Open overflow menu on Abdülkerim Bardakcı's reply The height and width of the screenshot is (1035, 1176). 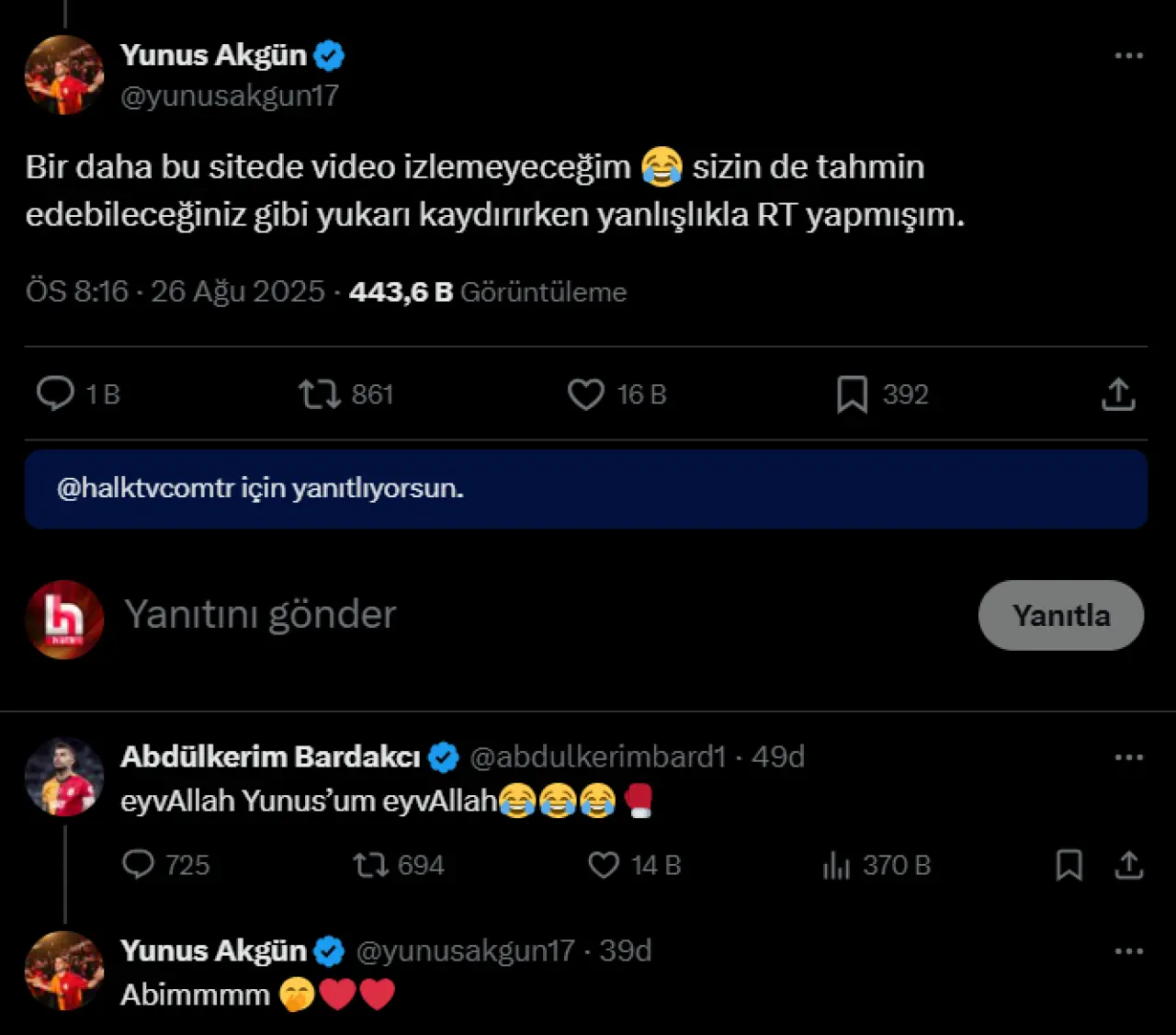(x=1128, y=757)
